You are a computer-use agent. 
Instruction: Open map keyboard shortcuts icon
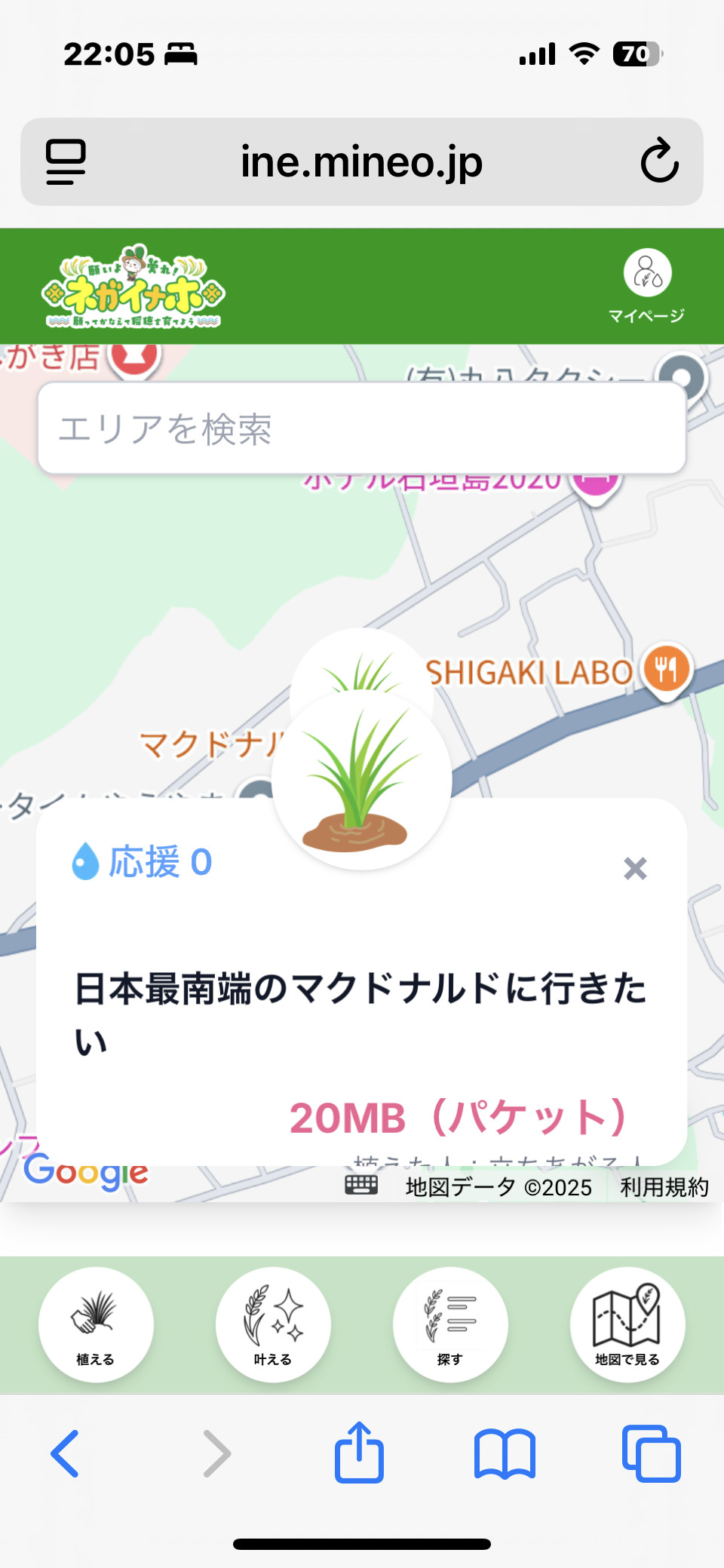pos(361,1185)
